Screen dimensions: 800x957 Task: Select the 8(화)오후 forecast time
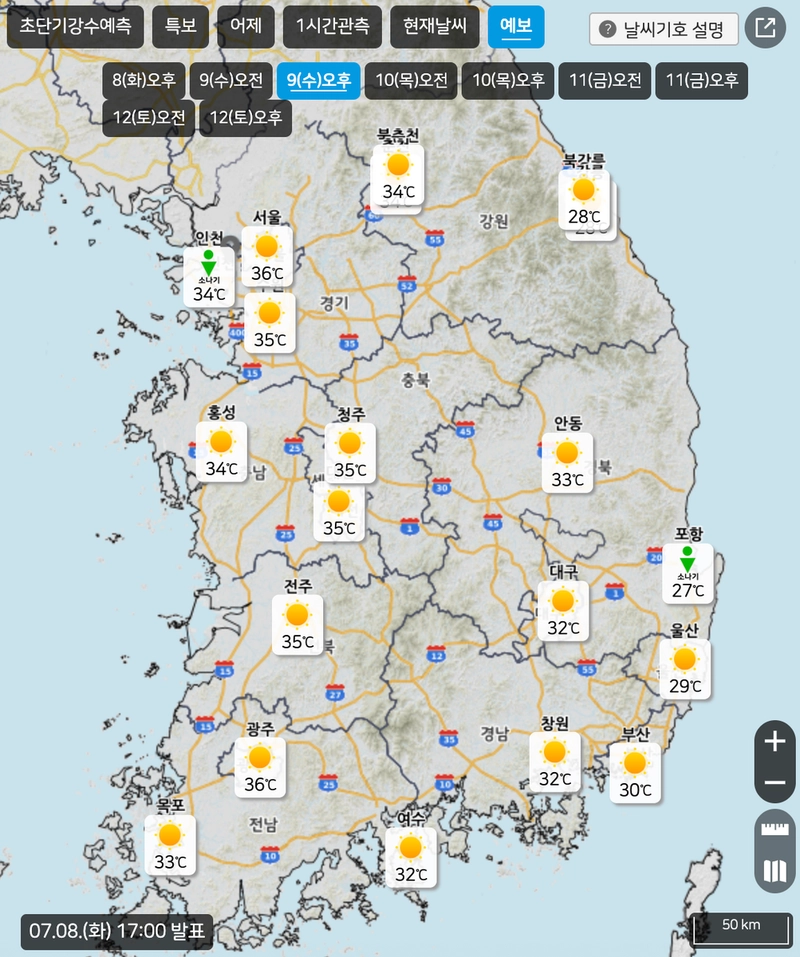[x=144, y=81]
